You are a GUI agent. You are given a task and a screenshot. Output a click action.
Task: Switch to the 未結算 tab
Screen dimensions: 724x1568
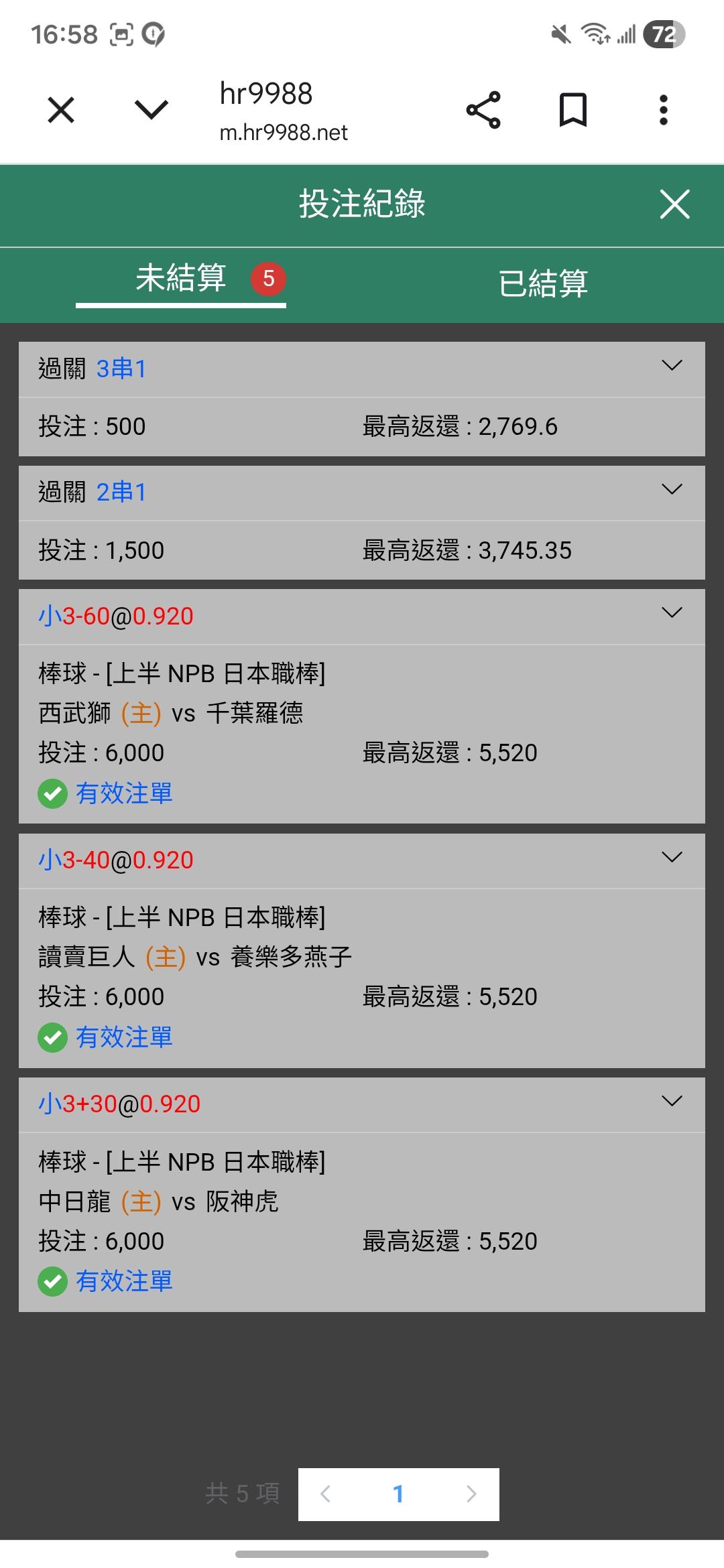181,279
